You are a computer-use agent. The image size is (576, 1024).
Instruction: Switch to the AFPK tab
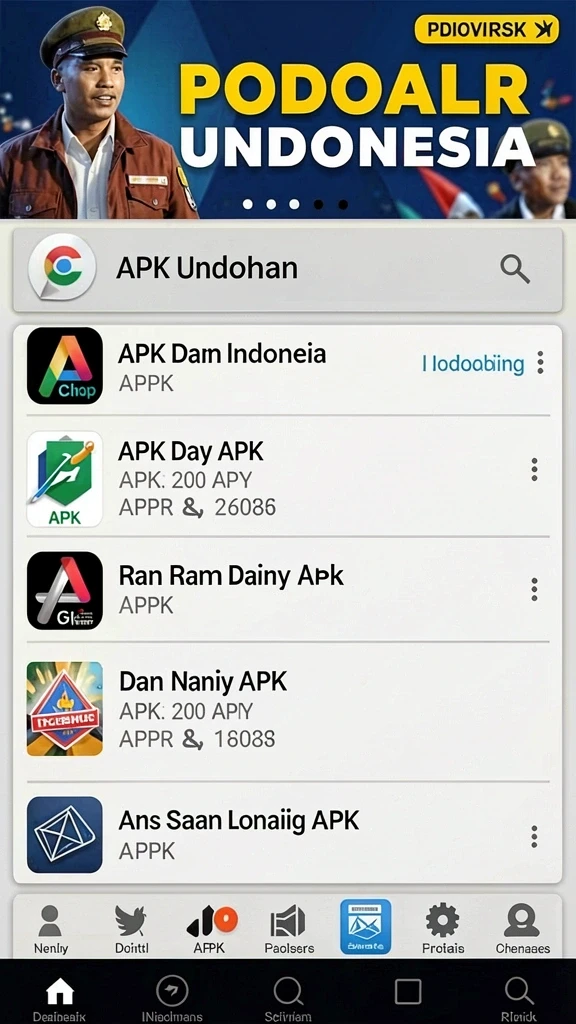[211, 929]
